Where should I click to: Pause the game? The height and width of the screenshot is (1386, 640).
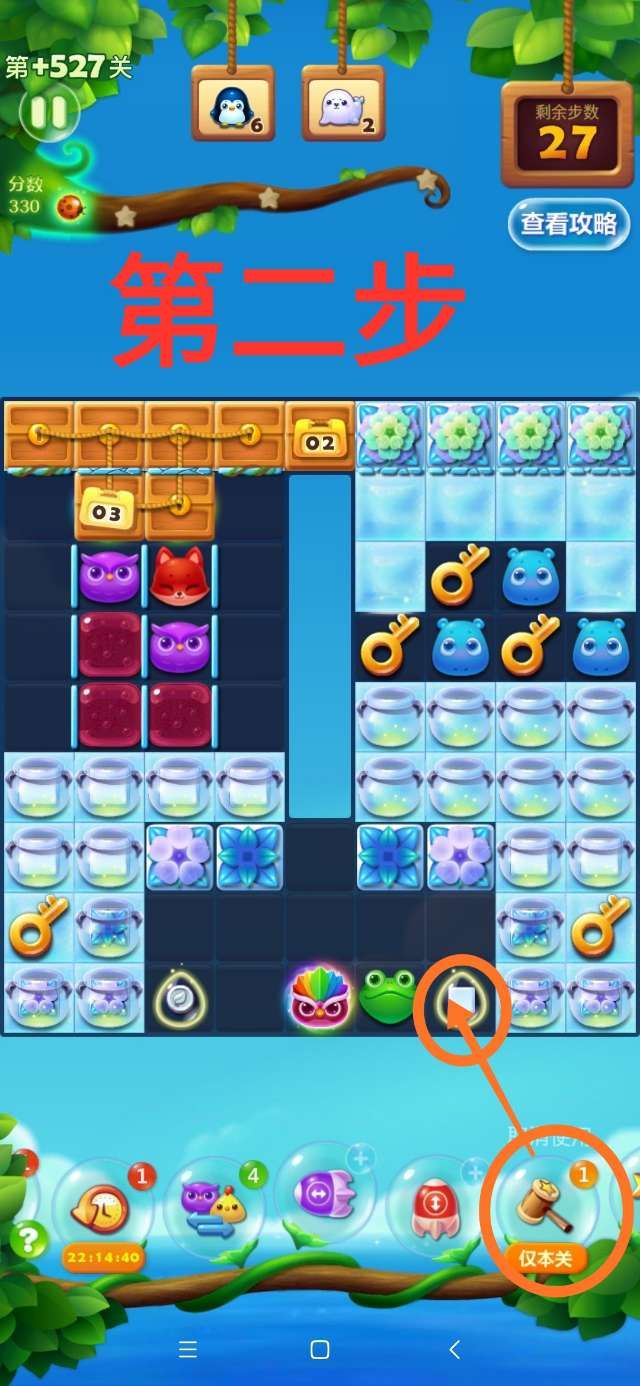(x=46, y=112)
